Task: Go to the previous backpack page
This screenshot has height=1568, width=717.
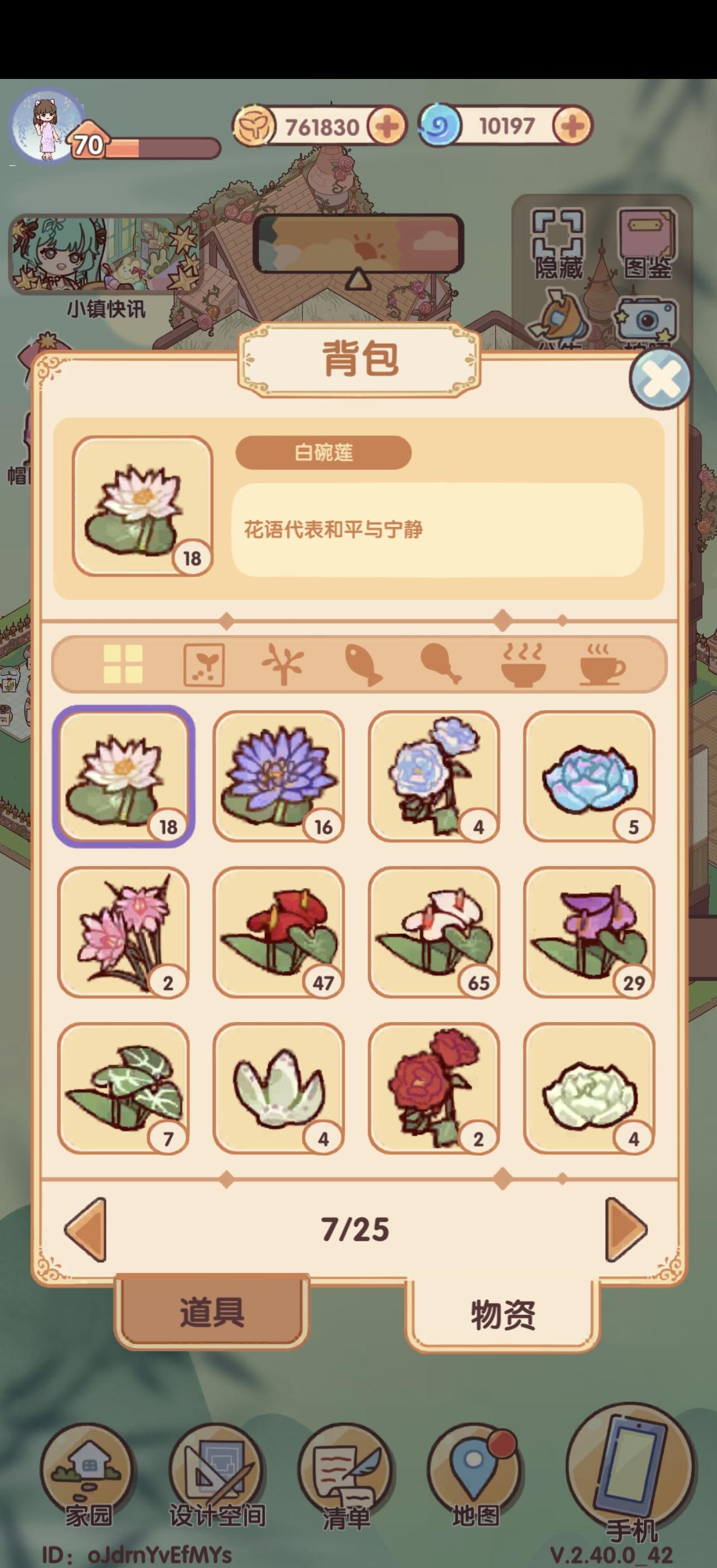Action: [86, 1229]
